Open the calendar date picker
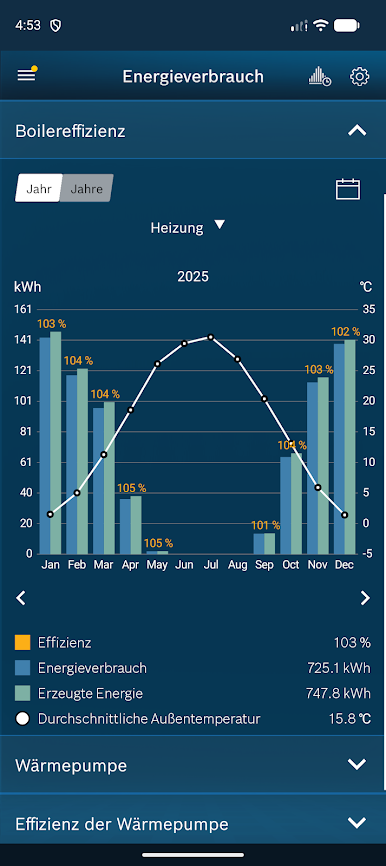Image resolution: width=386 pixels, height=866 pixels. point(348,189)
